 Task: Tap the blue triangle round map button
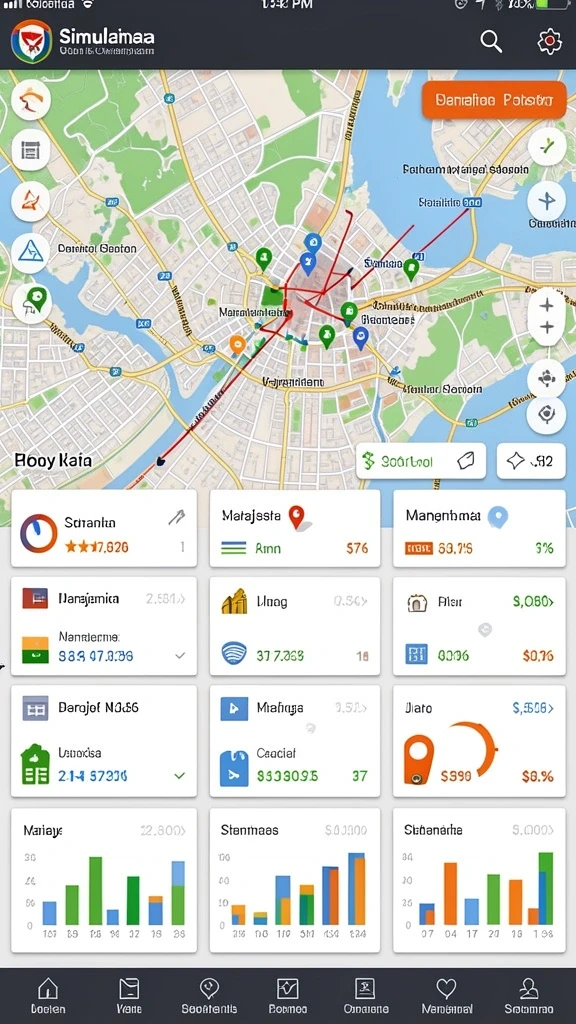(x=31, y=251)
